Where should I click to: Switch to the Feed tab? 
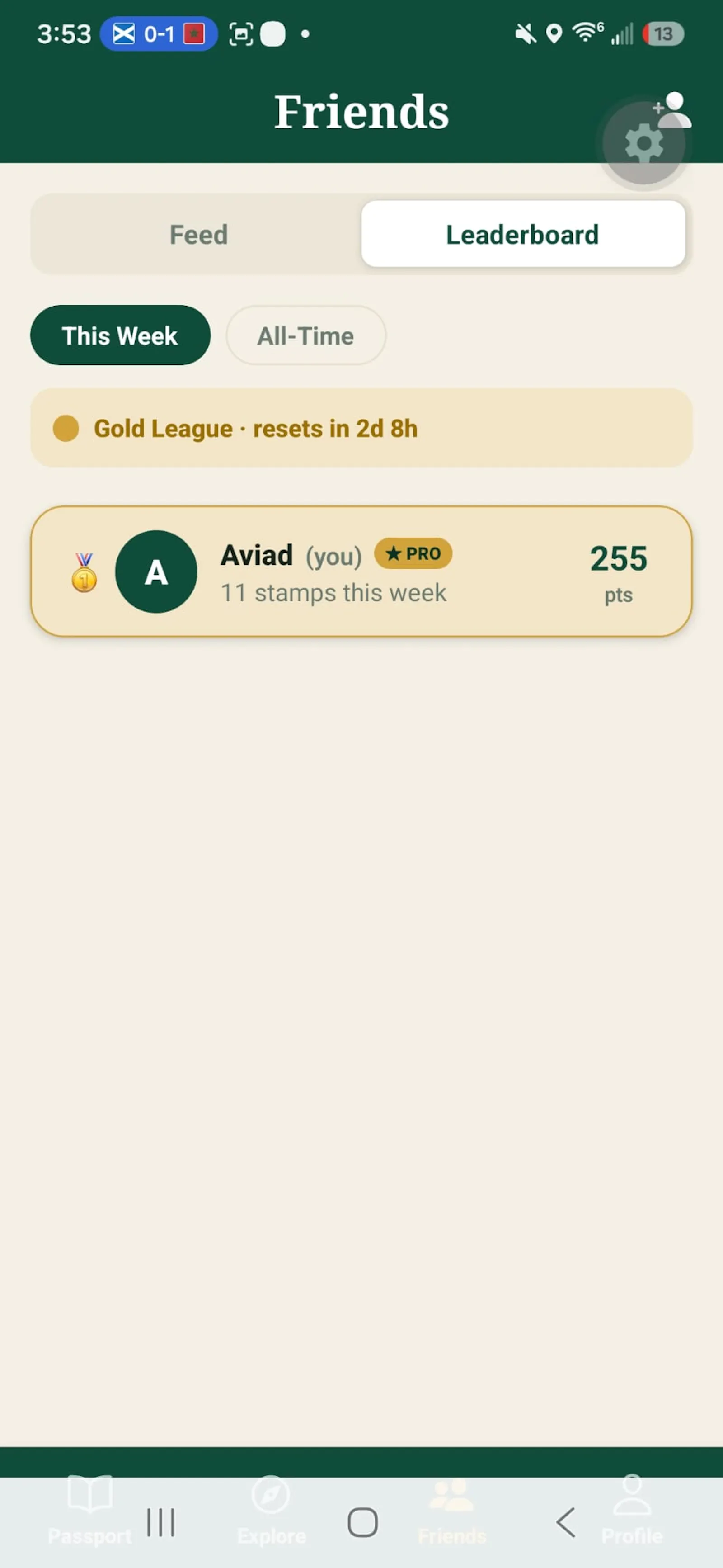pyautogui.click(x=198, y=234)
